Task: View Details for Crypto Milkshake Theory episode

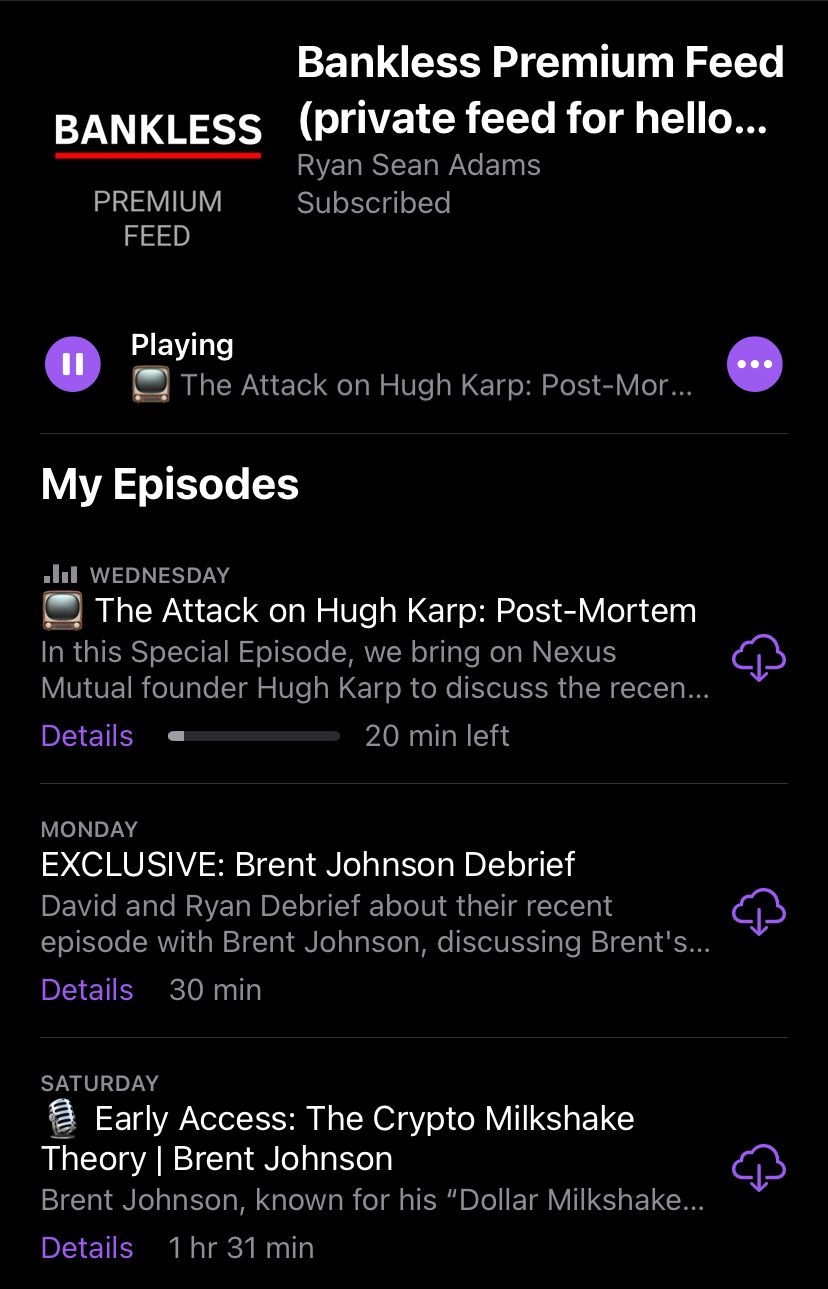Action: click(87, 1248)
